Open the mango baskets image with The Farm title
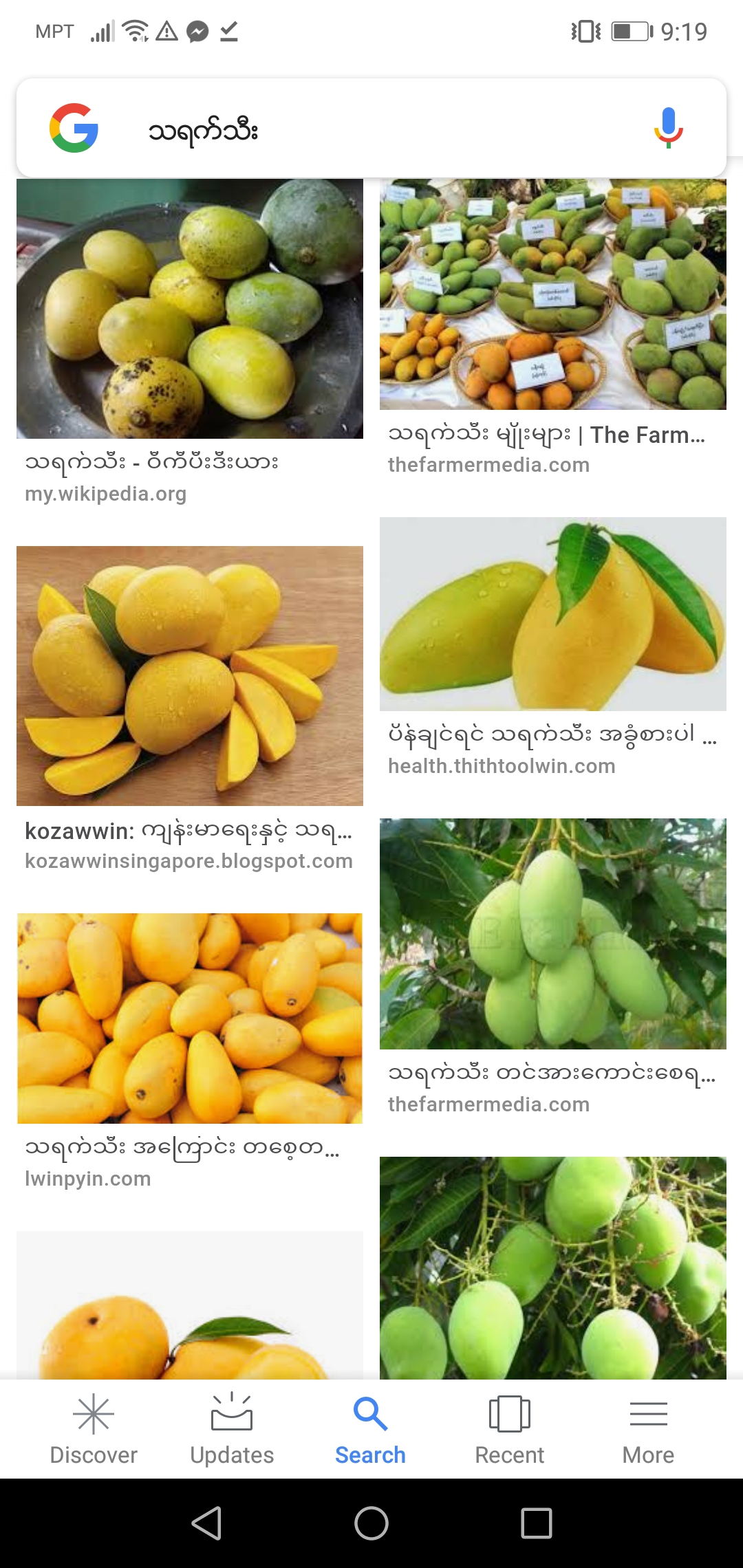 (x=552, y=294)
